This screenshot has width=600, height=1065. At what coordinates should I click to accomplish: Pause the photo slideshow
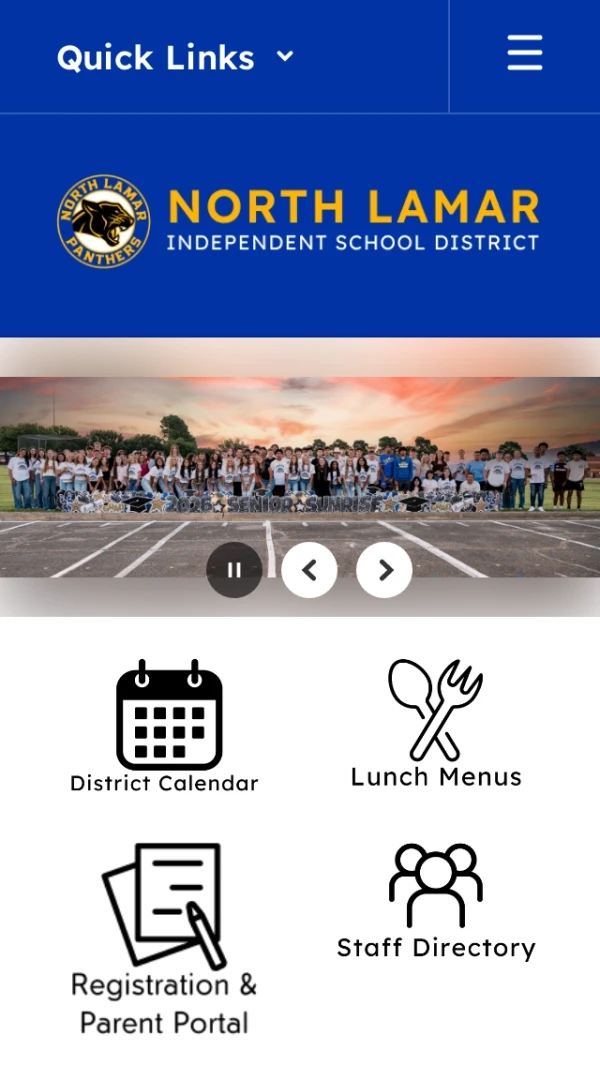pos(234,570)
